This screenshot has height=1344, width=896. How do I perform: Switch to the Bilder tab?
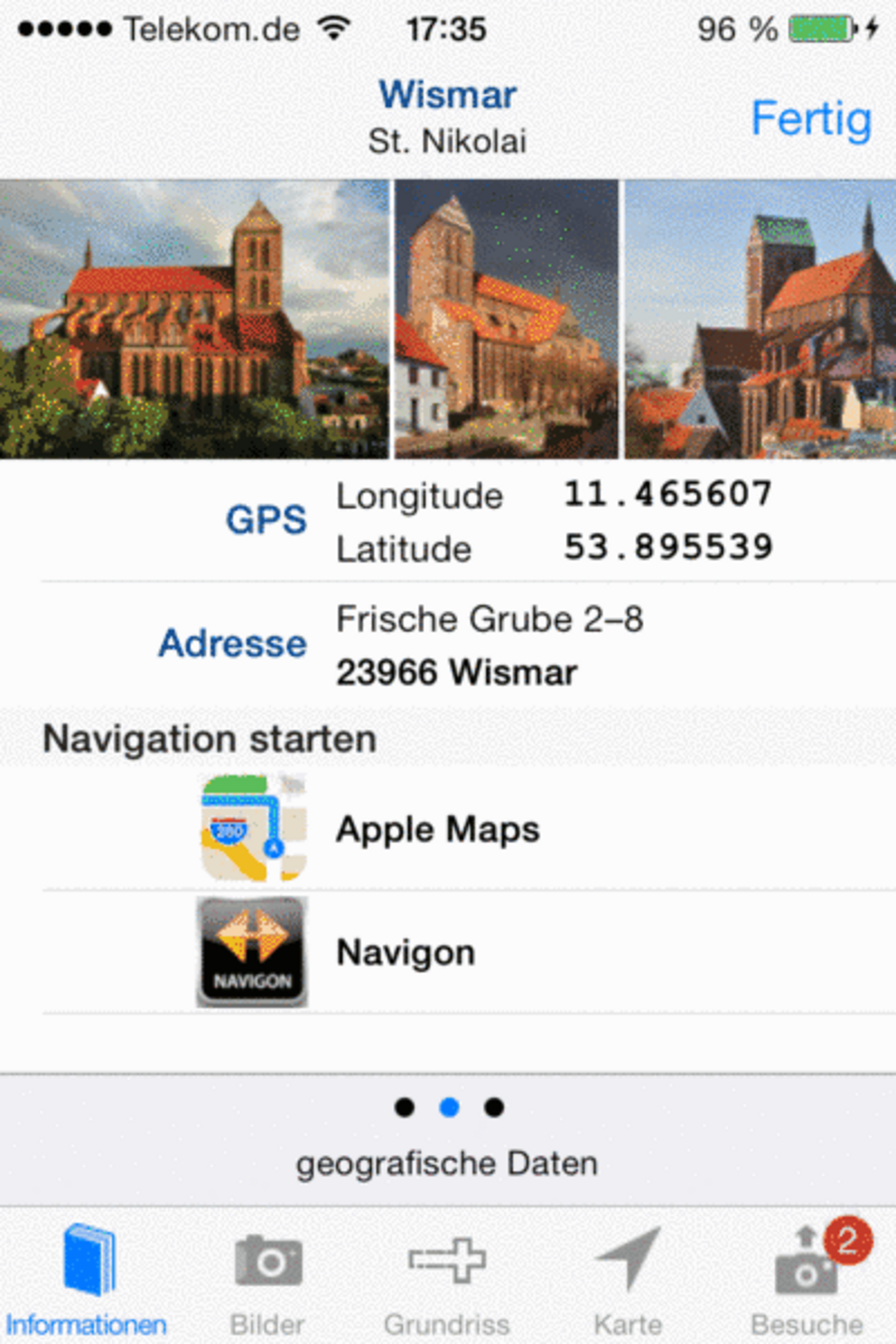coord(268,1280)
